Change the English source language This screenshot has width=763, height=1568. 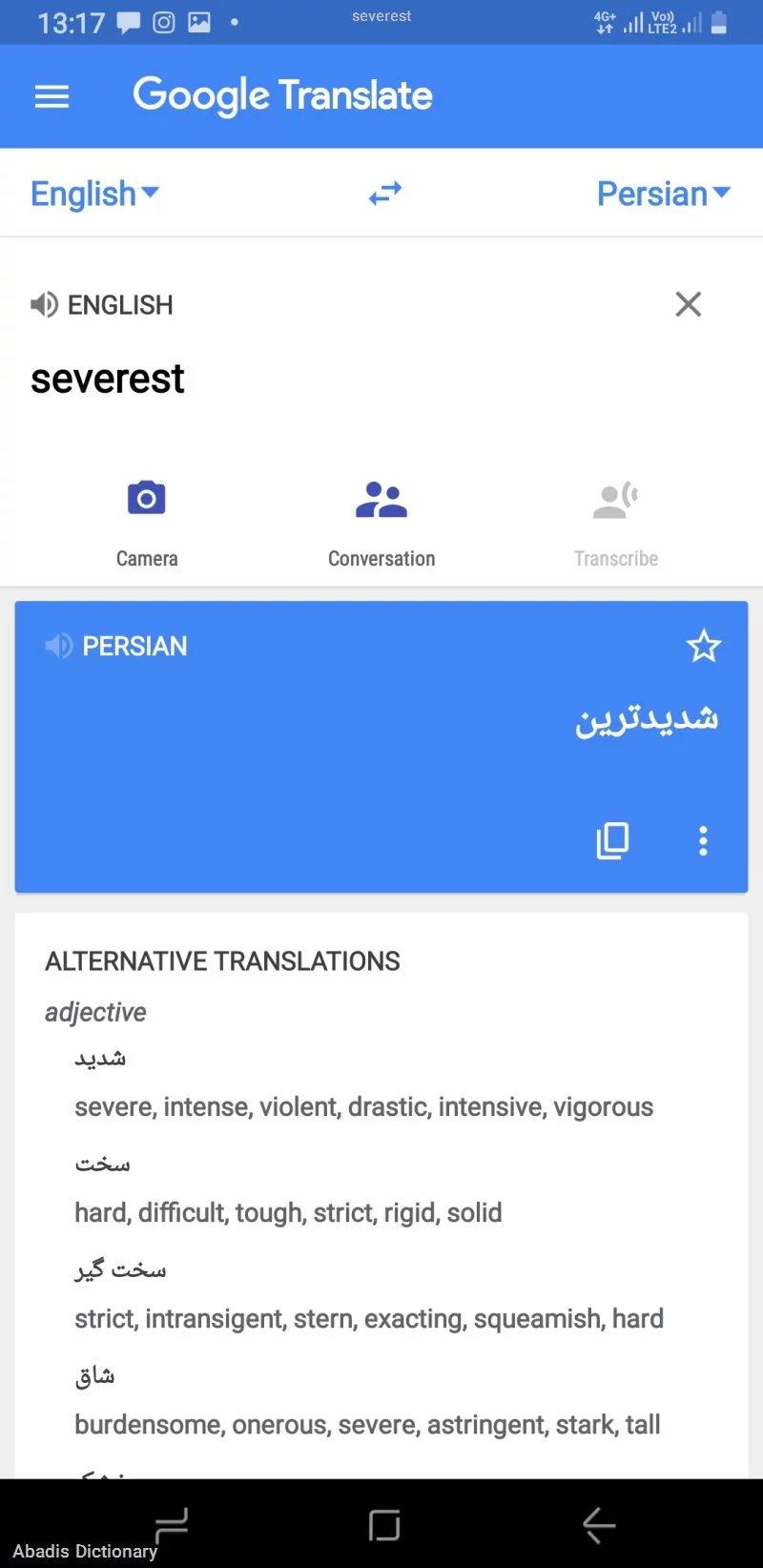coord(94,194)
